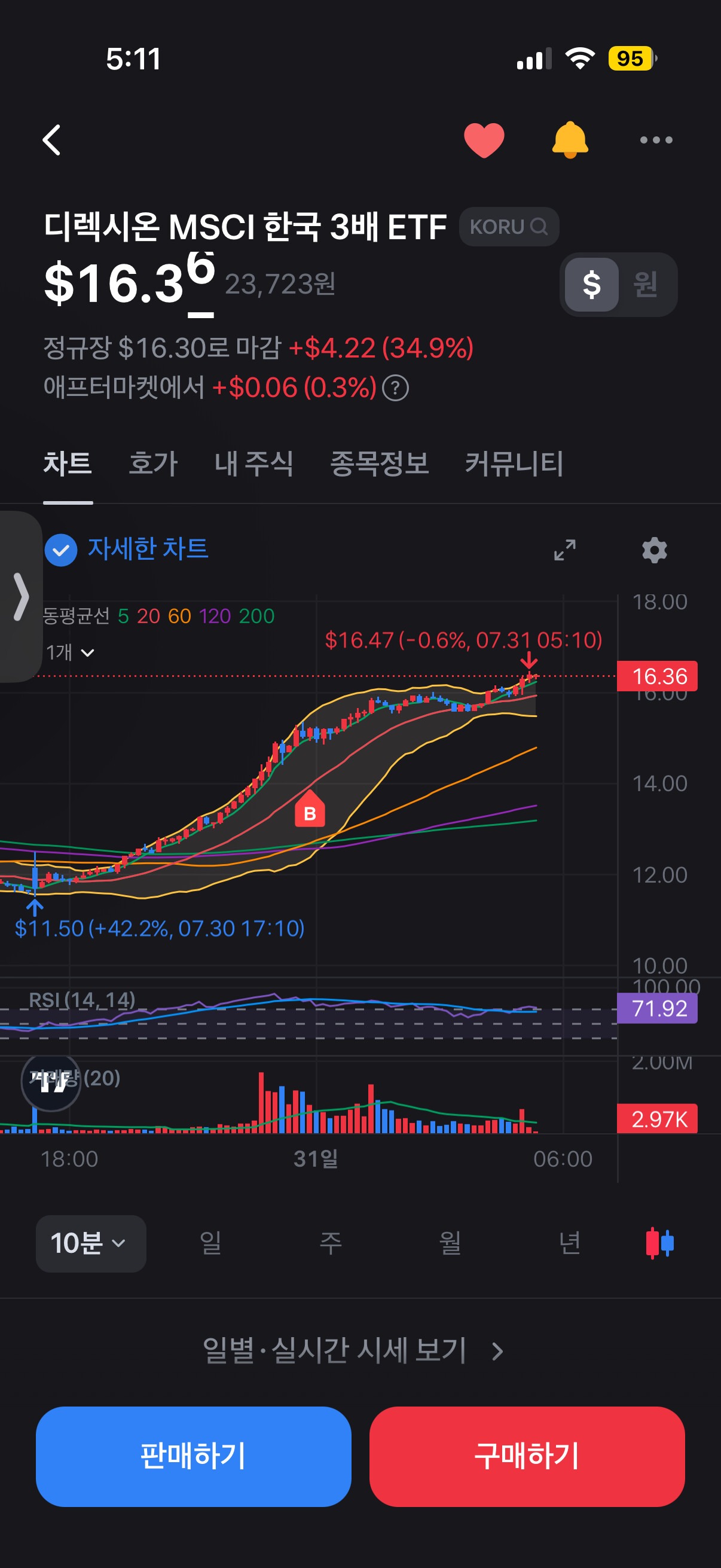Screen dimensions: 721x1568
Task: Open chart settings gear
Action: pos(655,550)
